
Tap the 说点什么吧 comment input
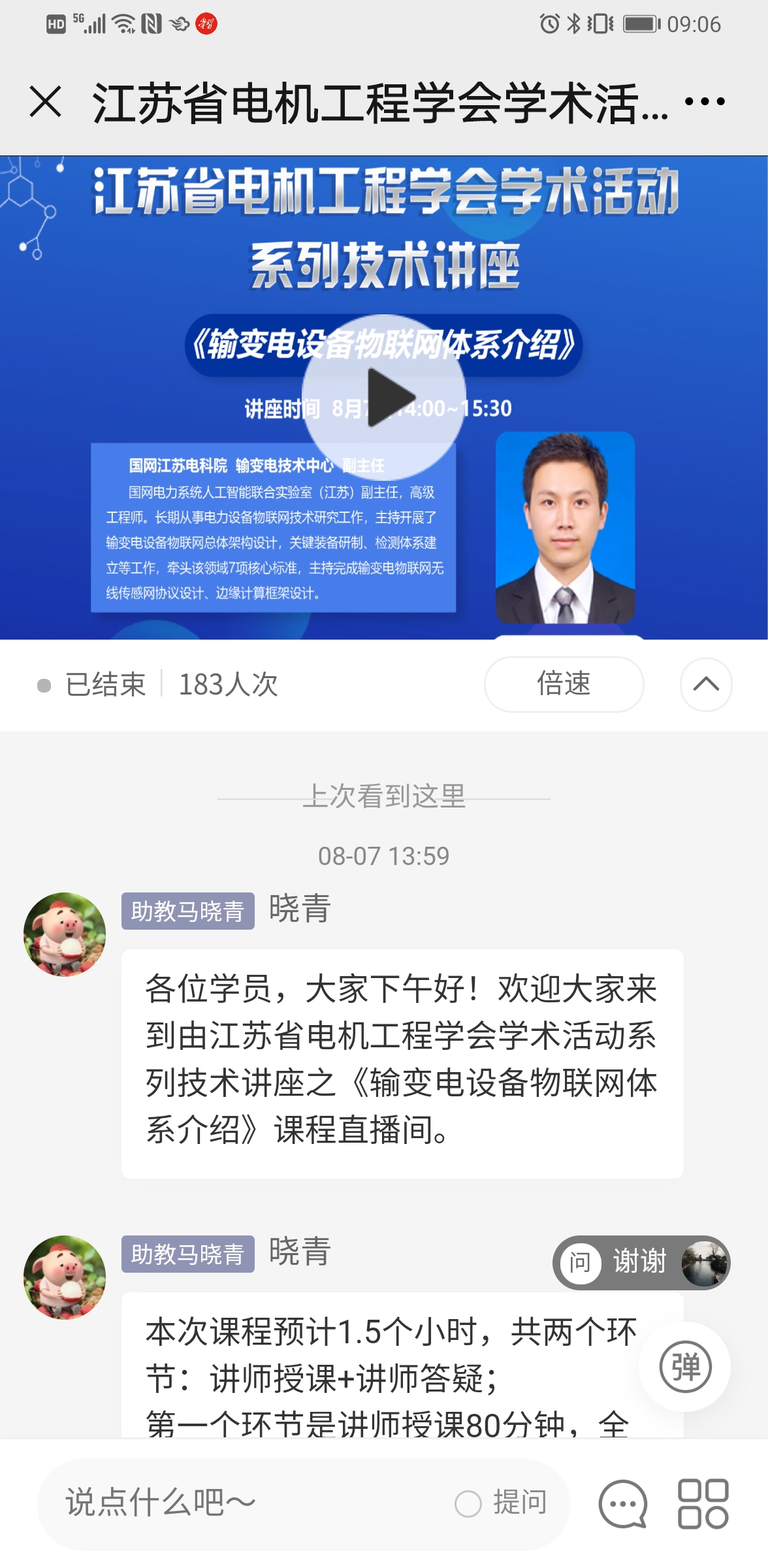point(248,1503)
